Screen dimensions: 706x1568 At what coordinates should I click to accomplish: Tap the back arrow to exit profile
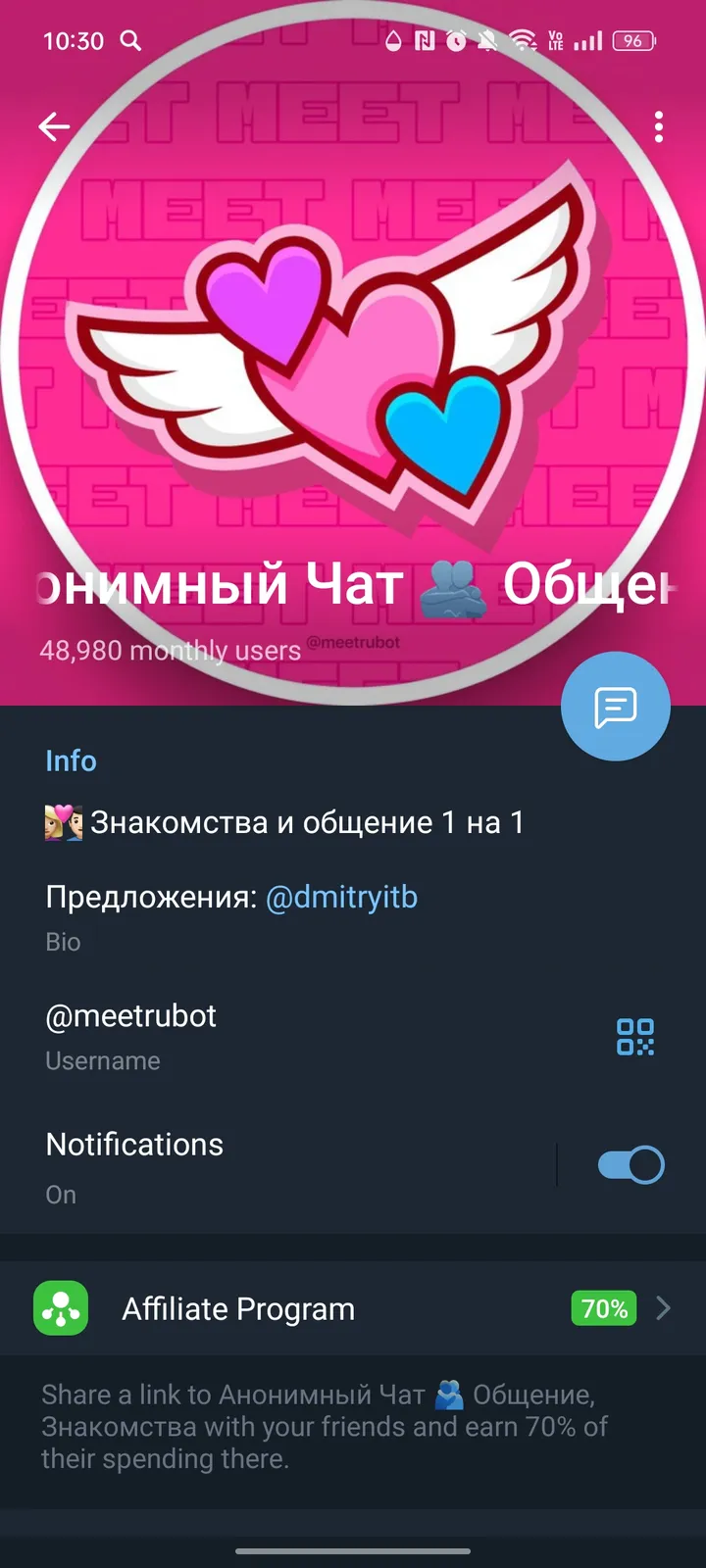point(54,125)
